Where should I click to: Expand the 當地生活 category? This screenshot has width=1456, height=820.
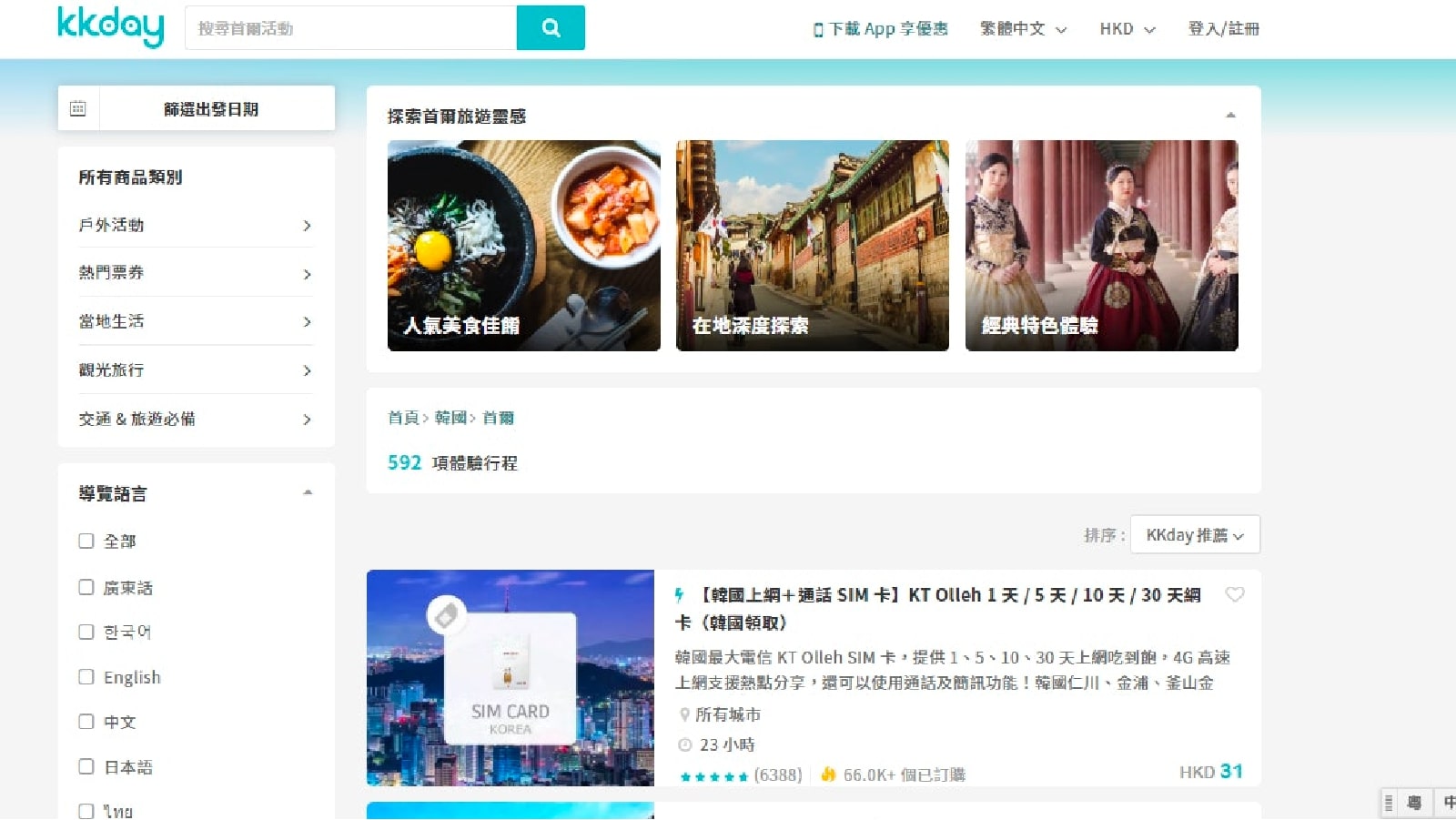(x=196, y=321)
